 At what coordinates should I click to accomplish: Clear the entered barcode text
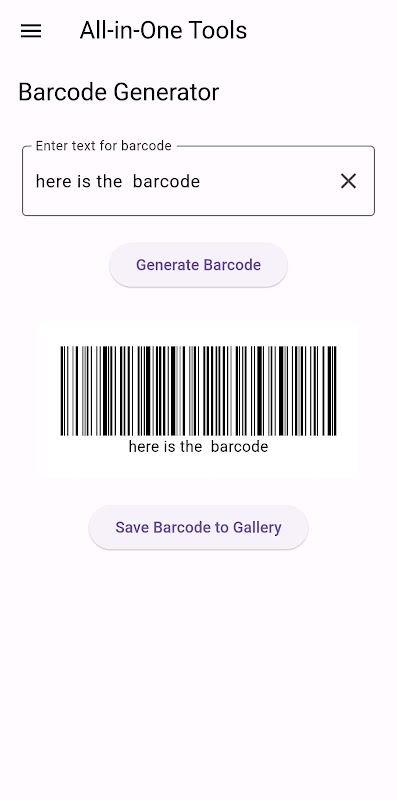click(x=349, y=181)
